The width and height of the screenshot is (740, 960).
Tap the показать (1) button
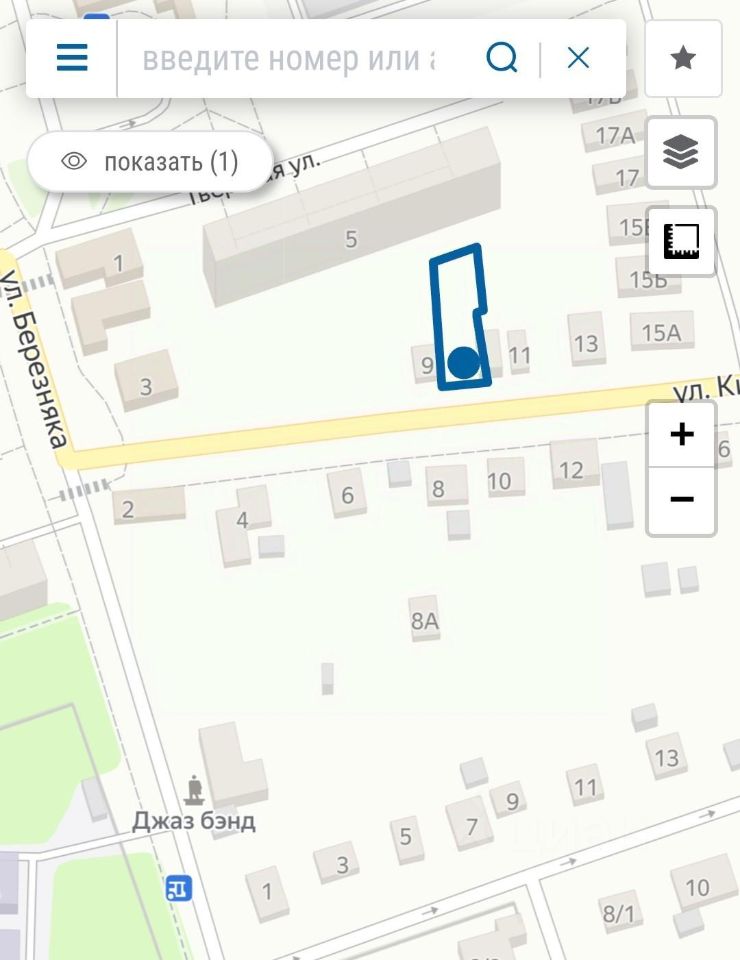150,162
